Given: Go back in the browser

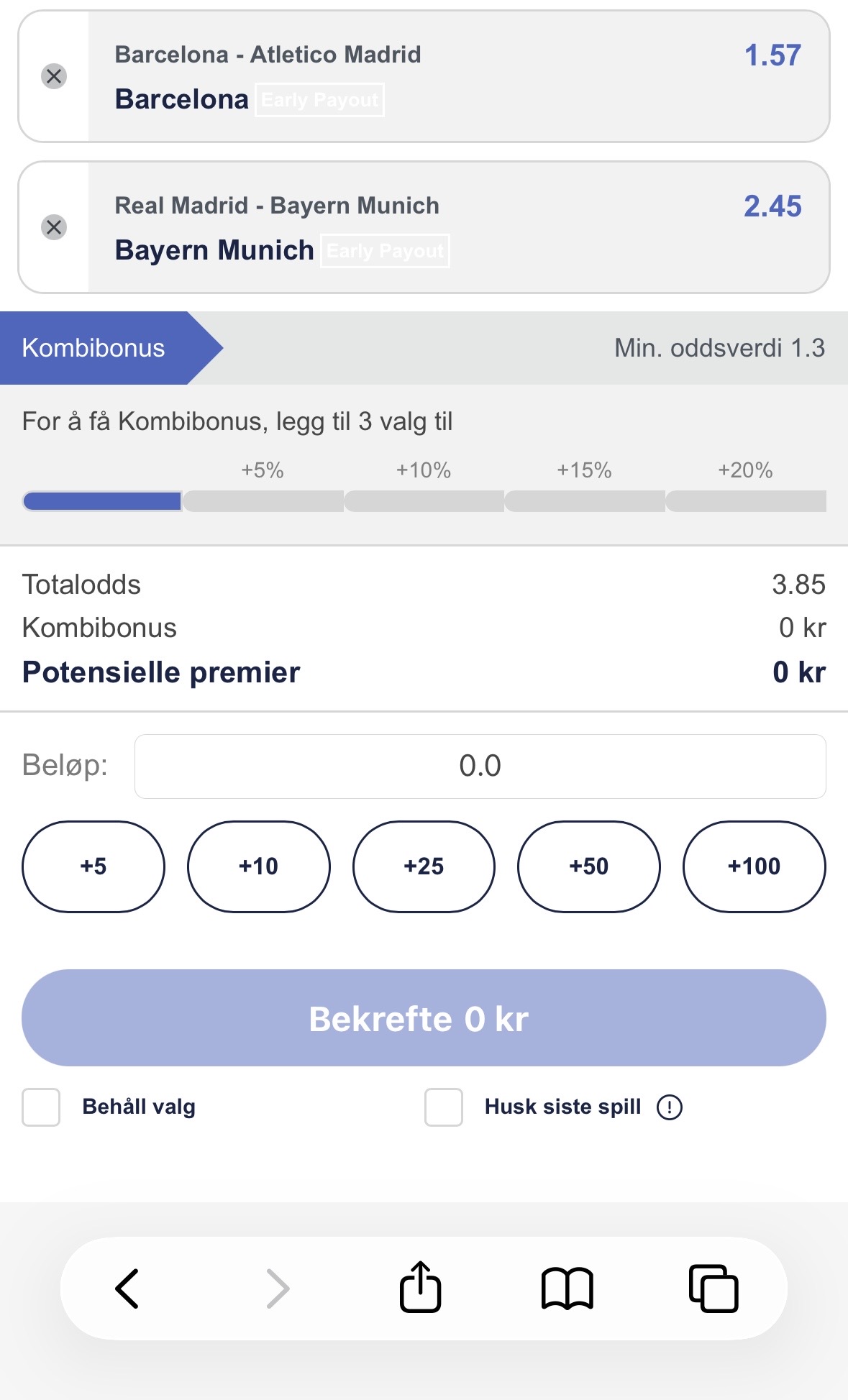Looking at the screenshot, I should pyautogui.click(x=127, y=1288).
